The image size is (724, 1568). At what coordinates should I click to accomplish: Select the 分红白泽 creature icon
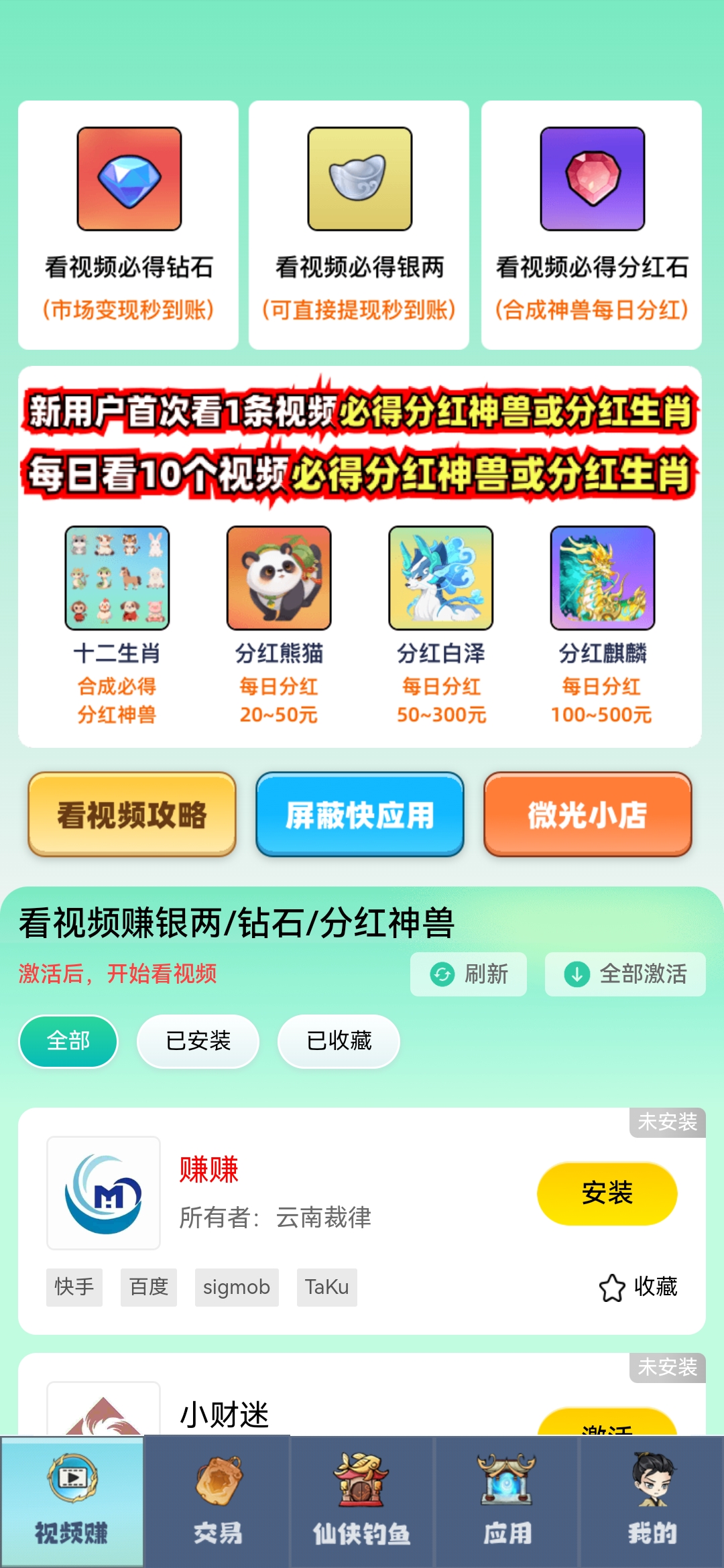(x=440, y=580)
